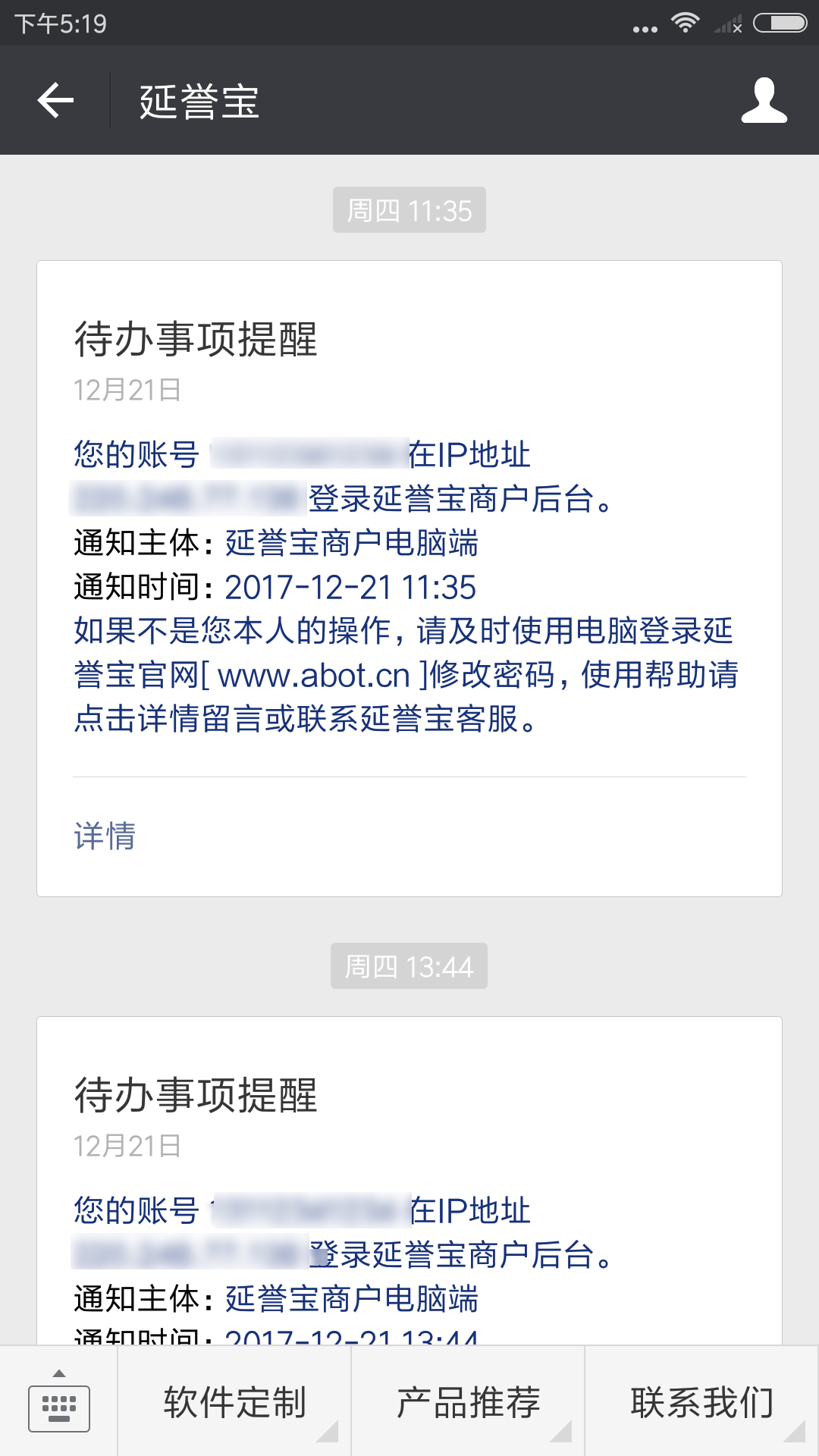Screen dimensions: 819x1456
Task: Open the 联系我们 menu
Action: point(701,1402)
